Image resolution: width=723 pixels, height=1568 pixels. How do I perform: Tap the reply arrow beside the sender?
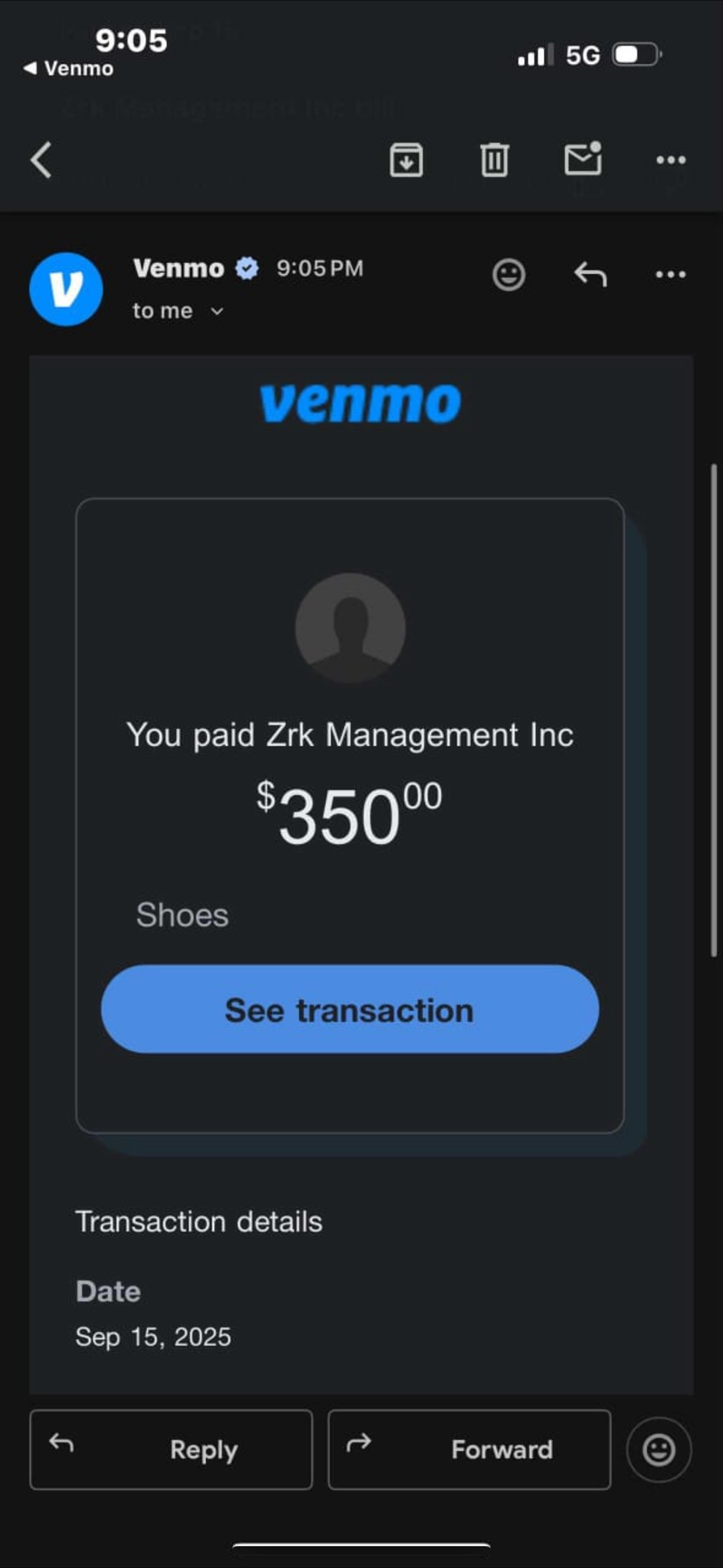[x=590, y=274]
